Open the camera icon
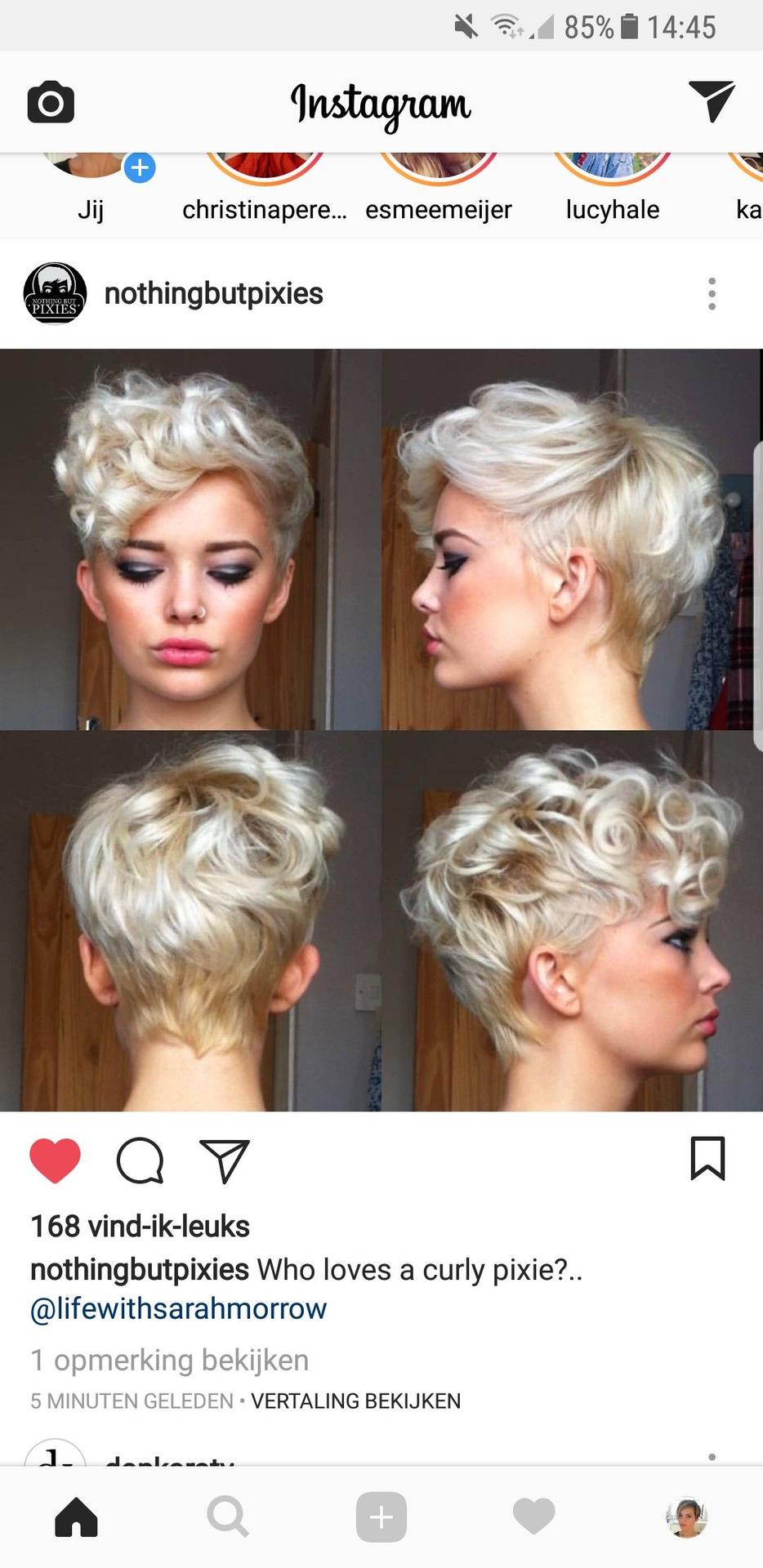 click(51, 102)
